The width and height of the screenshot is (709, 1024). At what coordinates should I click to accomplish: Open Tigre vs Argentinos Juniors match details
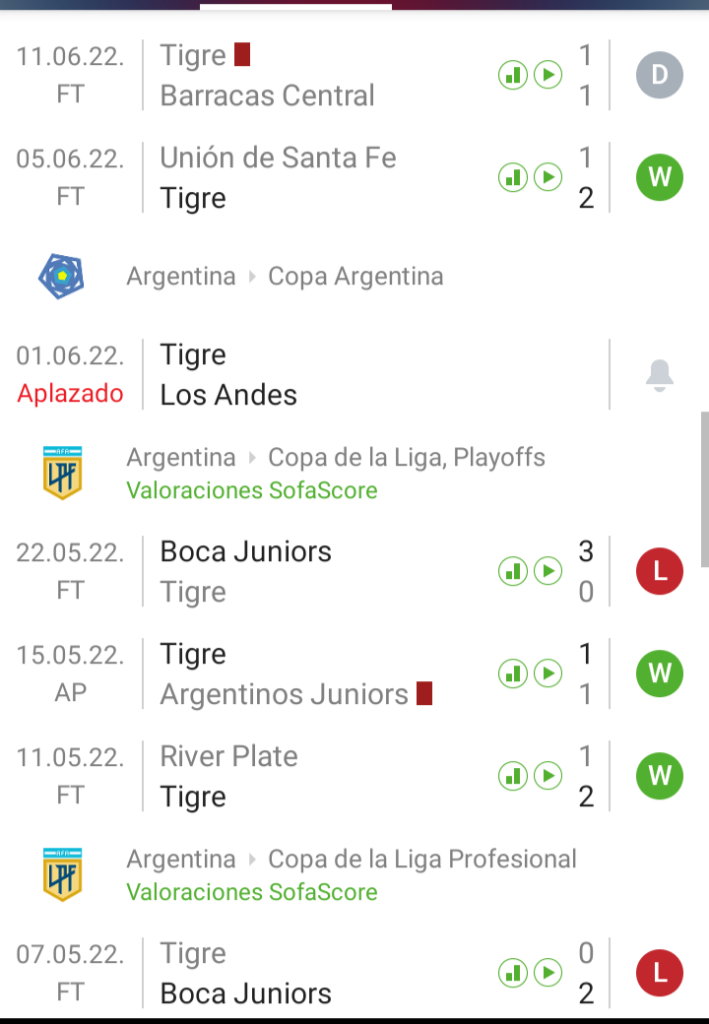coord(300,674)
